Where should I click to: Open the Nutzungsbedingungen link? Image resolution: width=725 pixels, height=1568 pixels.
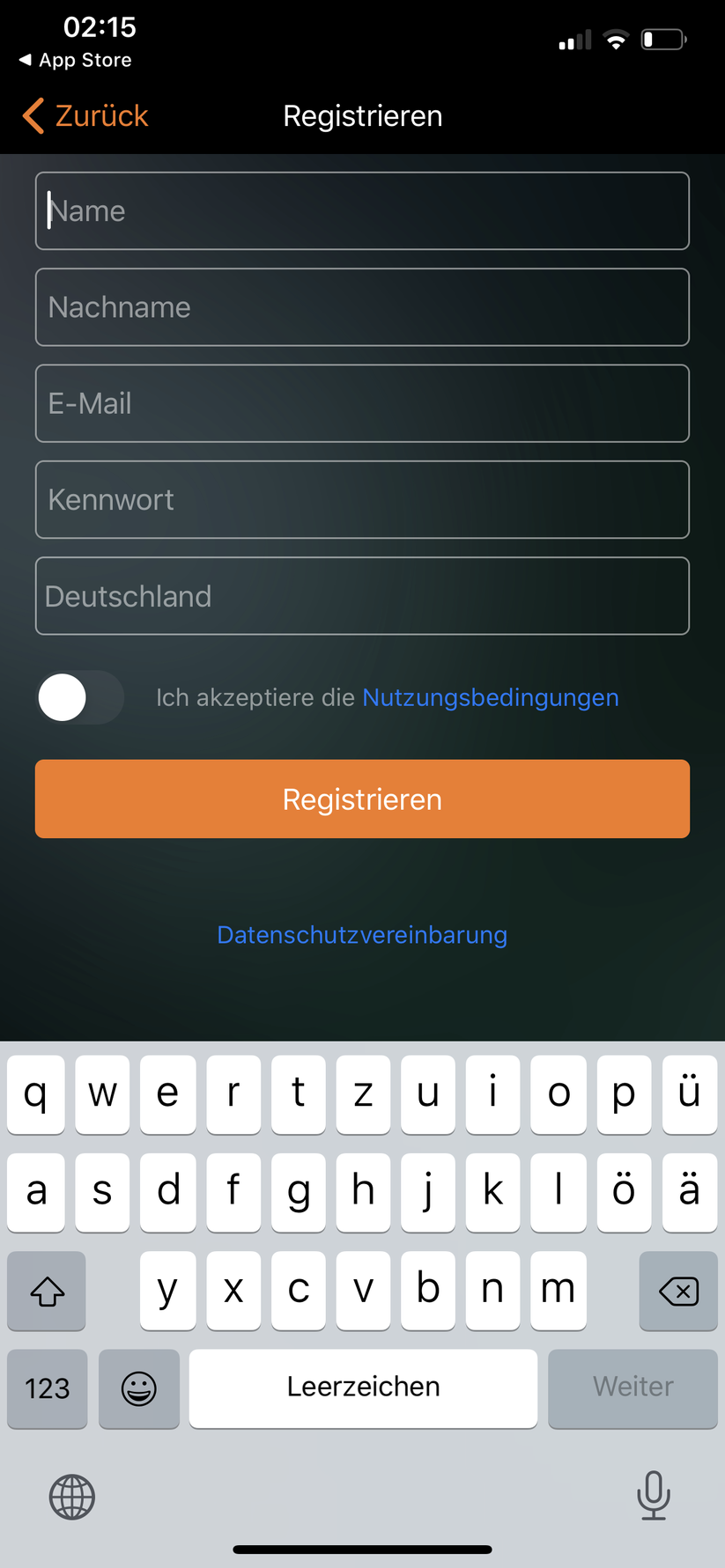point(490,696)
